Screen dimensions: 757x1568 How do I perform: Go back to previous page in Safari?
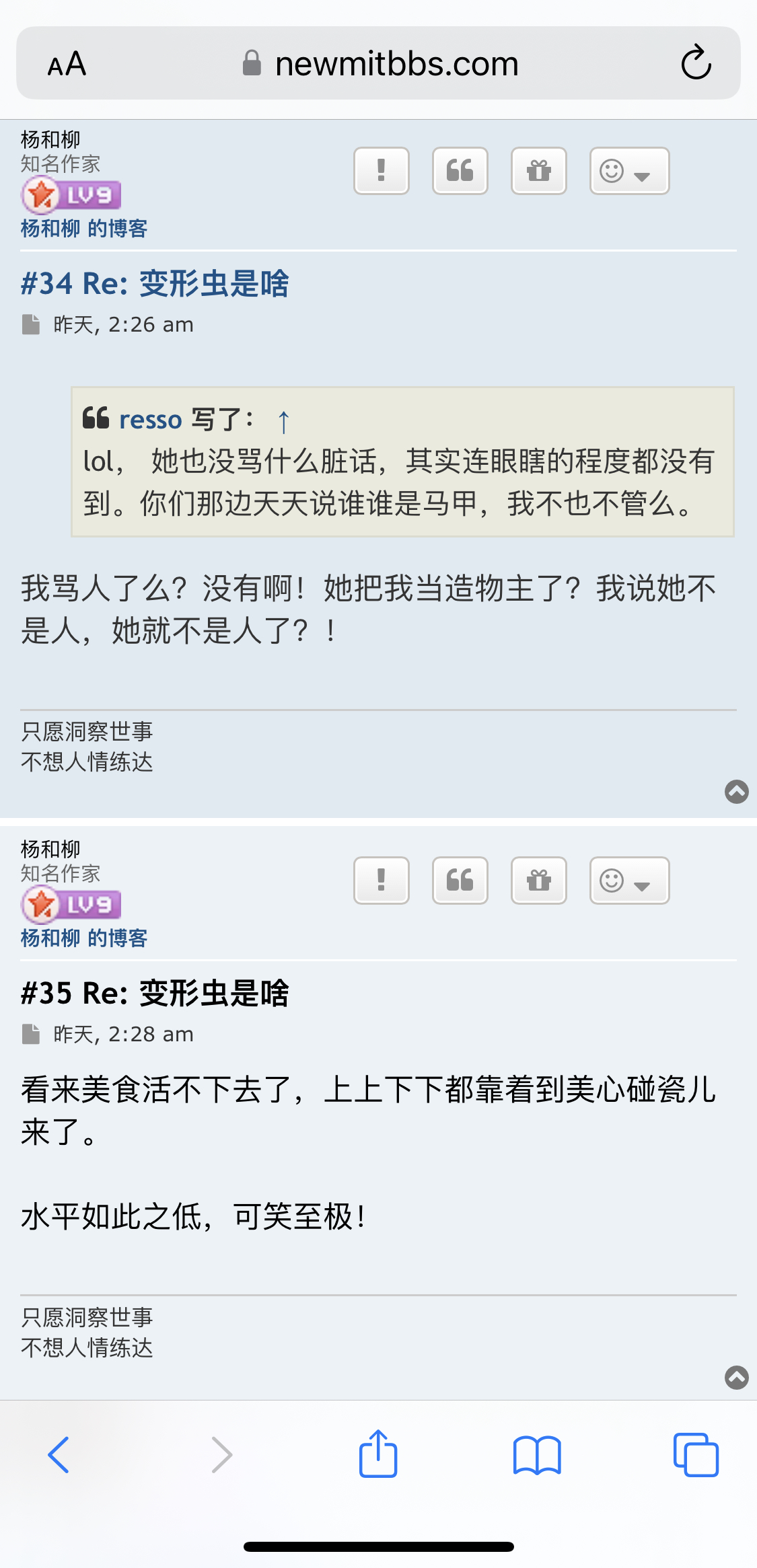[59, 1455]
